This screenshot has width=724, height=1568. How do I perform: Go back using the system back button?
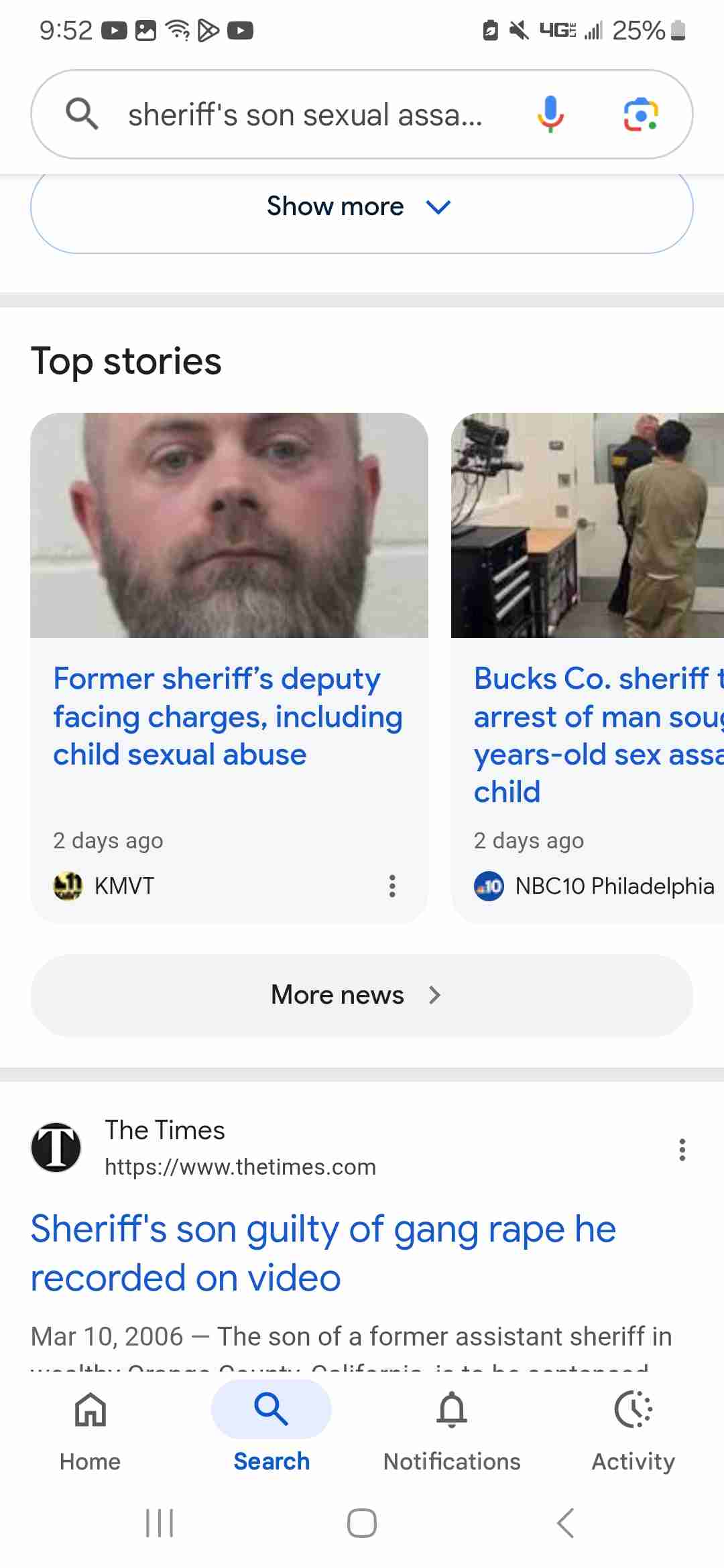point(565,1523)
